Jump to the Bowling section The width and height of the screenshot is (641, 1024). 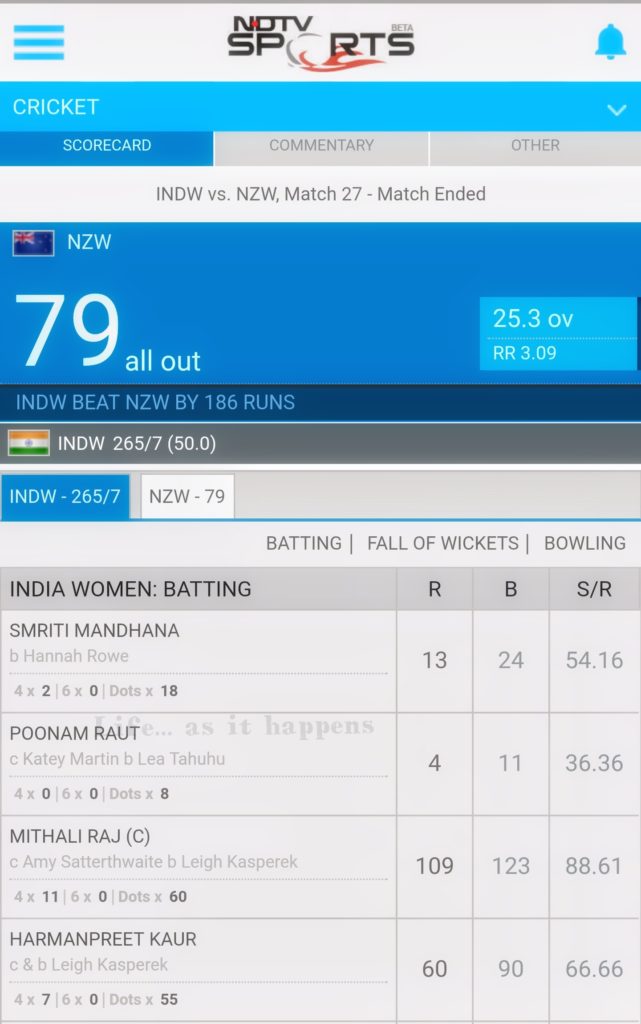click(584, 544)
